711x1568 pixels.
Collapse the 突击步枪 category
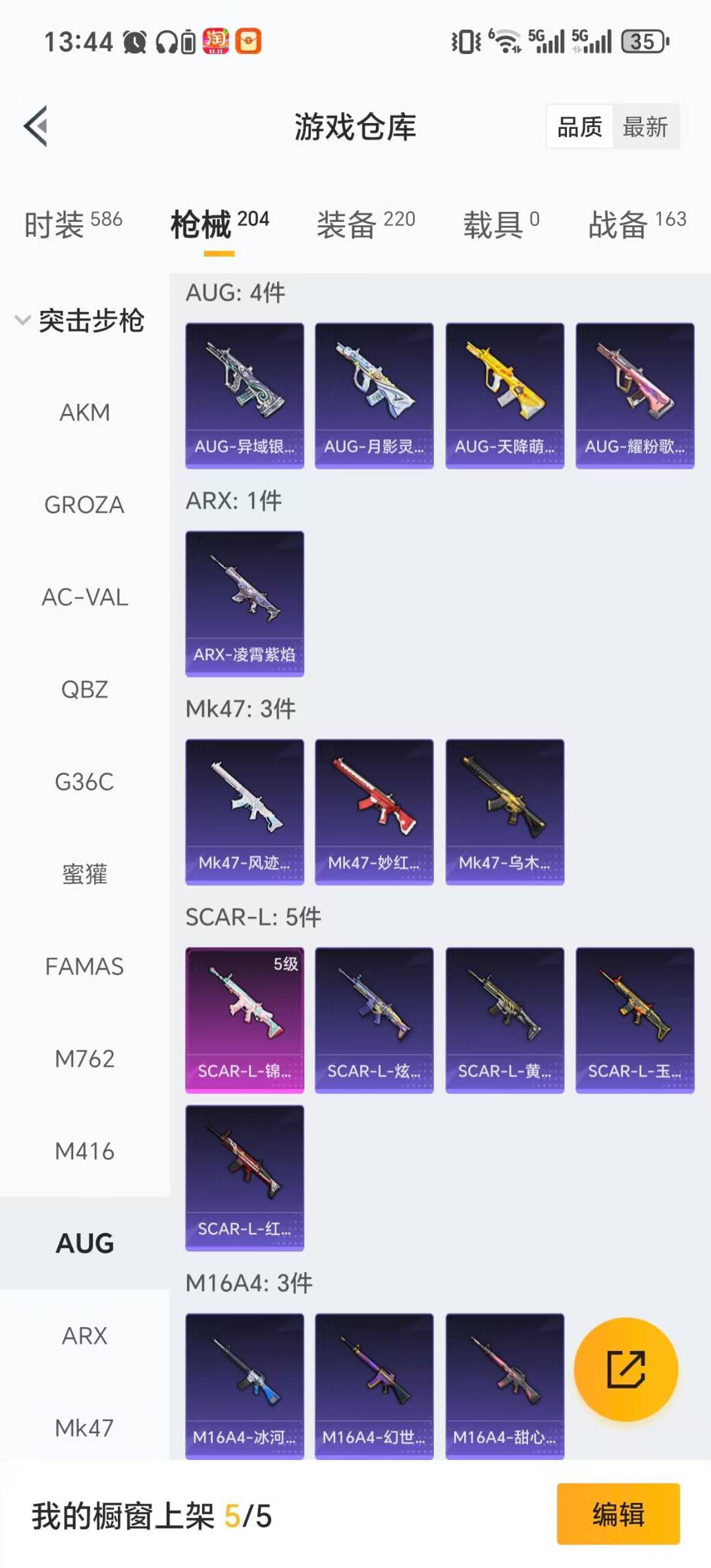coord(80,321)
